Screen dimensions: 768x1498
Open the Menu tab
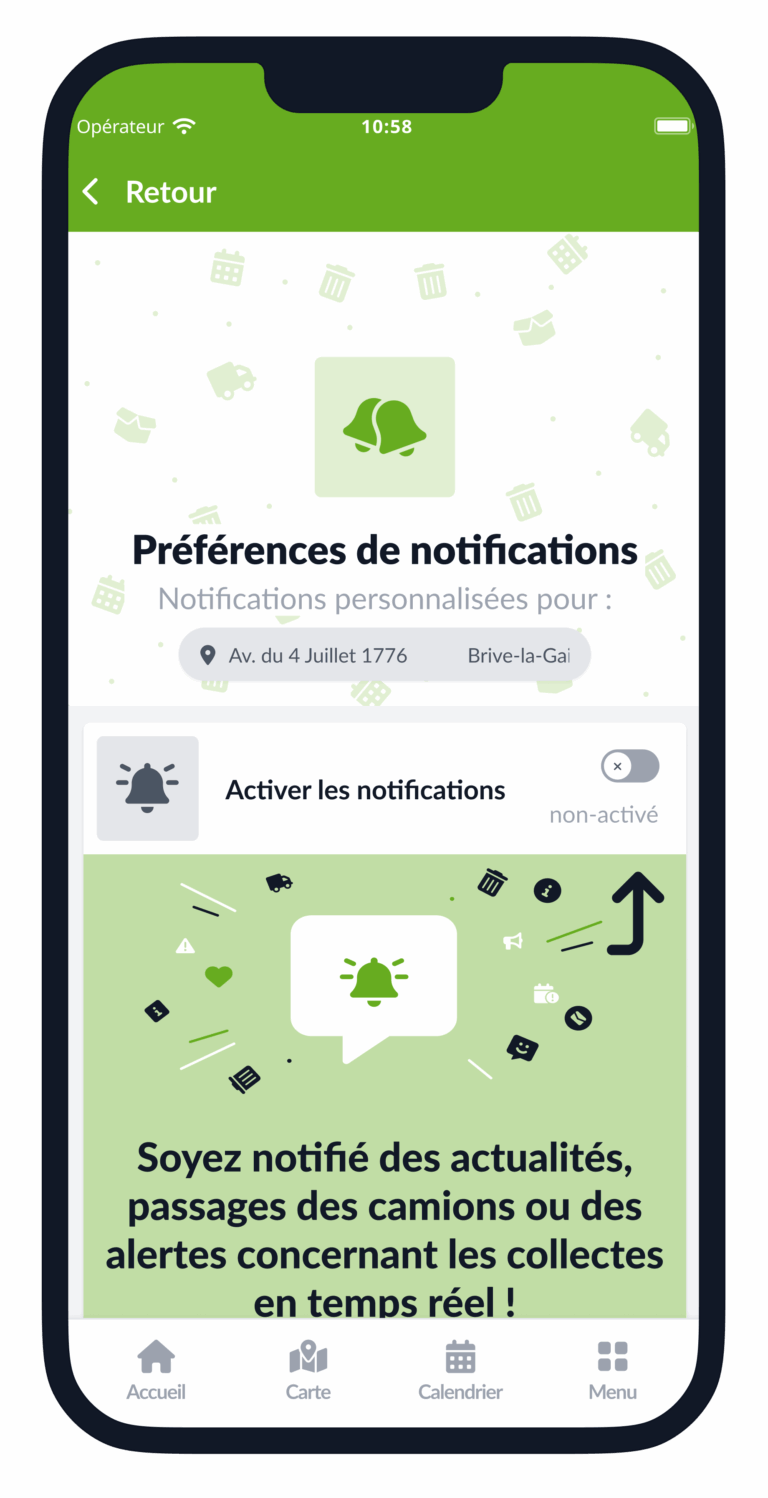(612, 1370)
